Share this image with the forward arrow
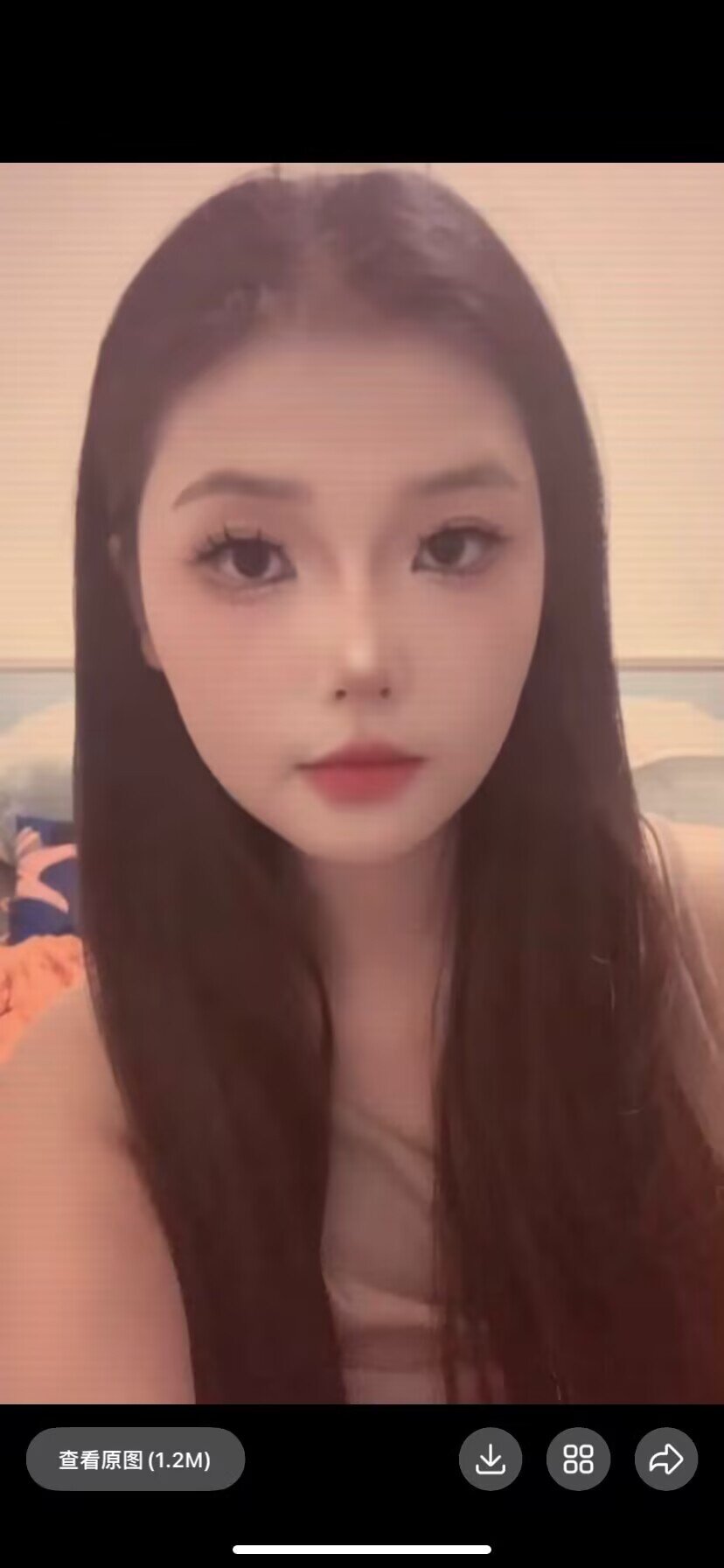This screenshot has height=1568, width=724. (665, 1459)
